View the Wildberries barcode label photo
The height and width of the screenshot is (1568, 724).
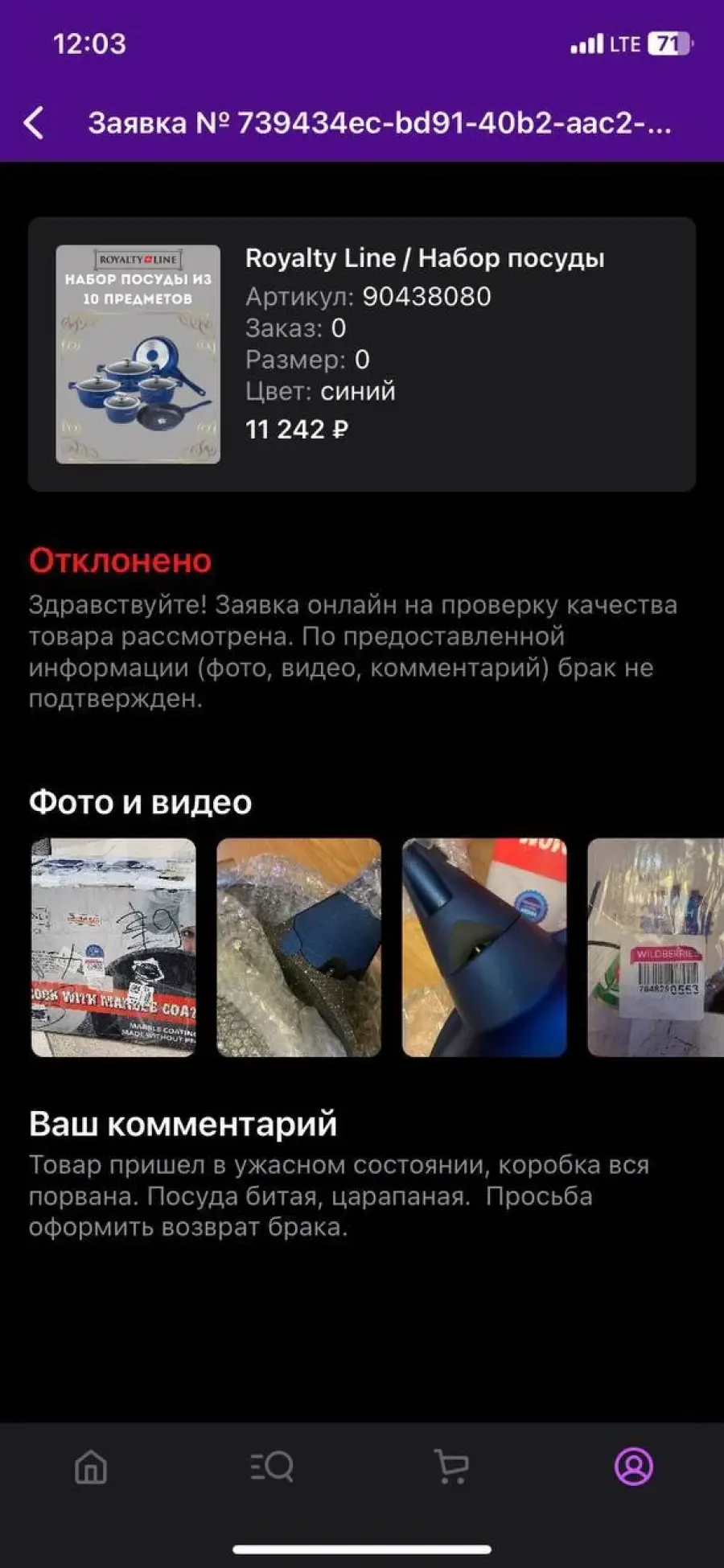point(656,947)
